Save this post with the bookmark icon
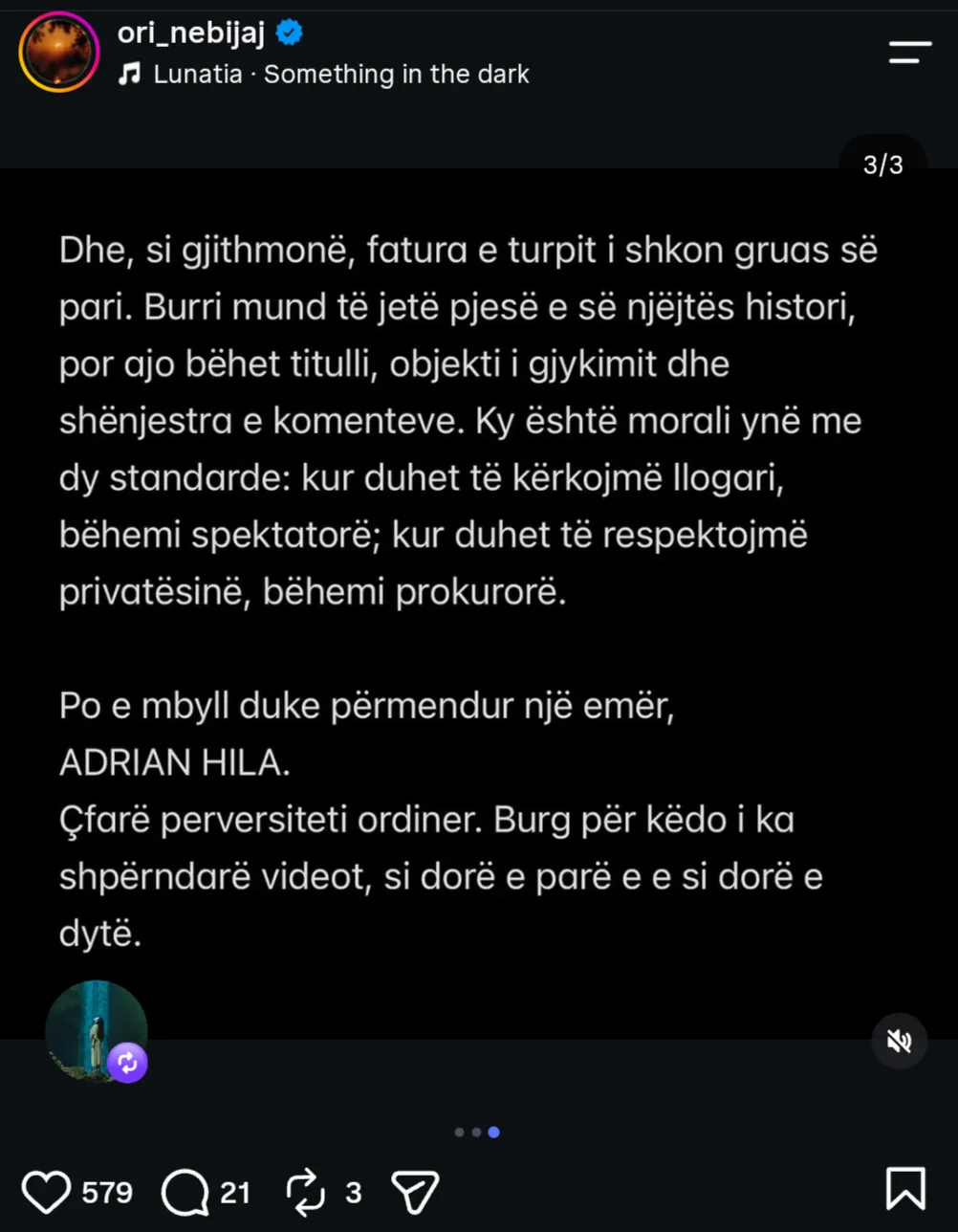Viewport: 958px width, 1232px height. tap(904, 1189)
